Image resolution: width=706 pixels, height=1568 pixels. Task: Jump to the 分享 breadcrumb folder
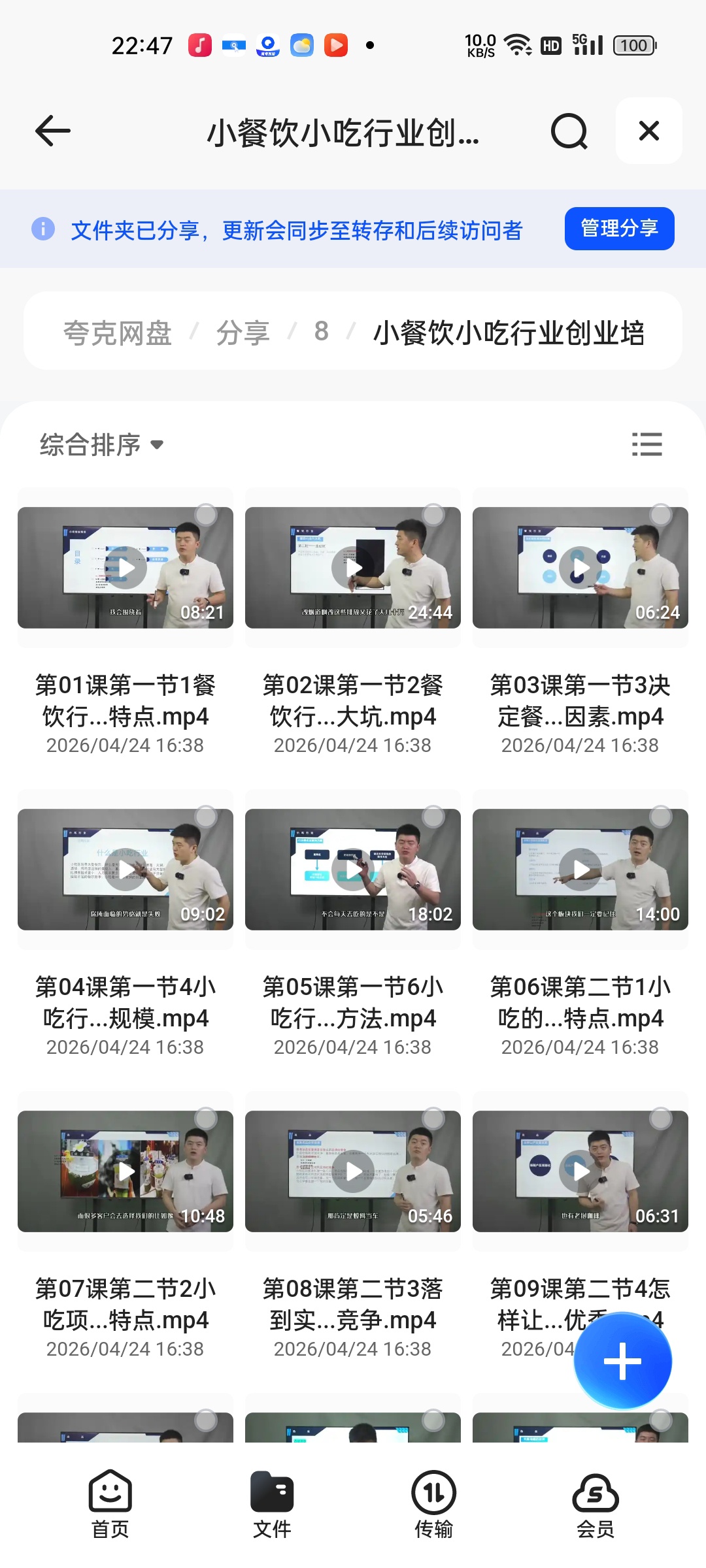(243, 333)
